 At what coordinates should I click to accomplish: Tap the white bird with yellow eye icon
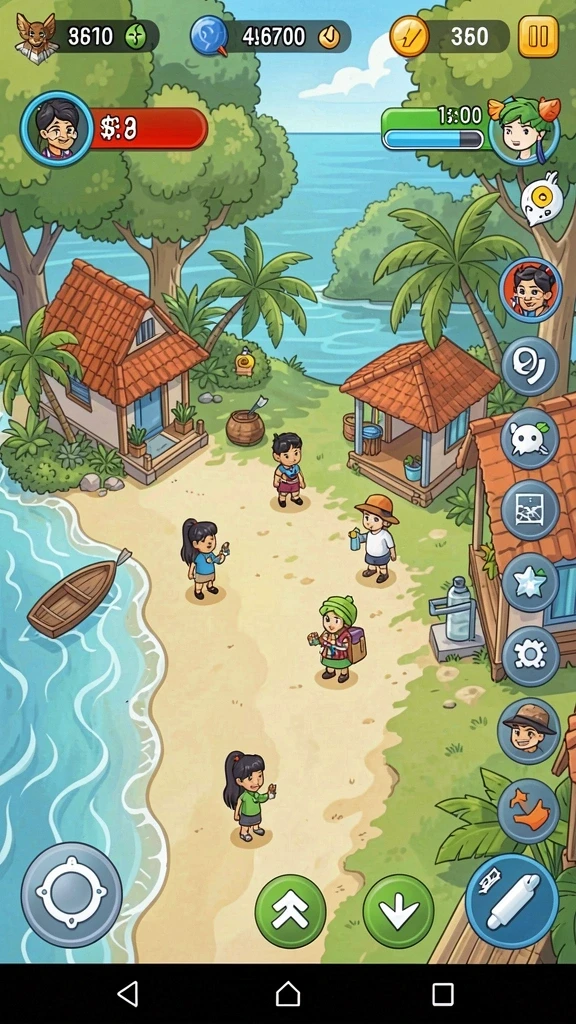(x=542, y=199)
